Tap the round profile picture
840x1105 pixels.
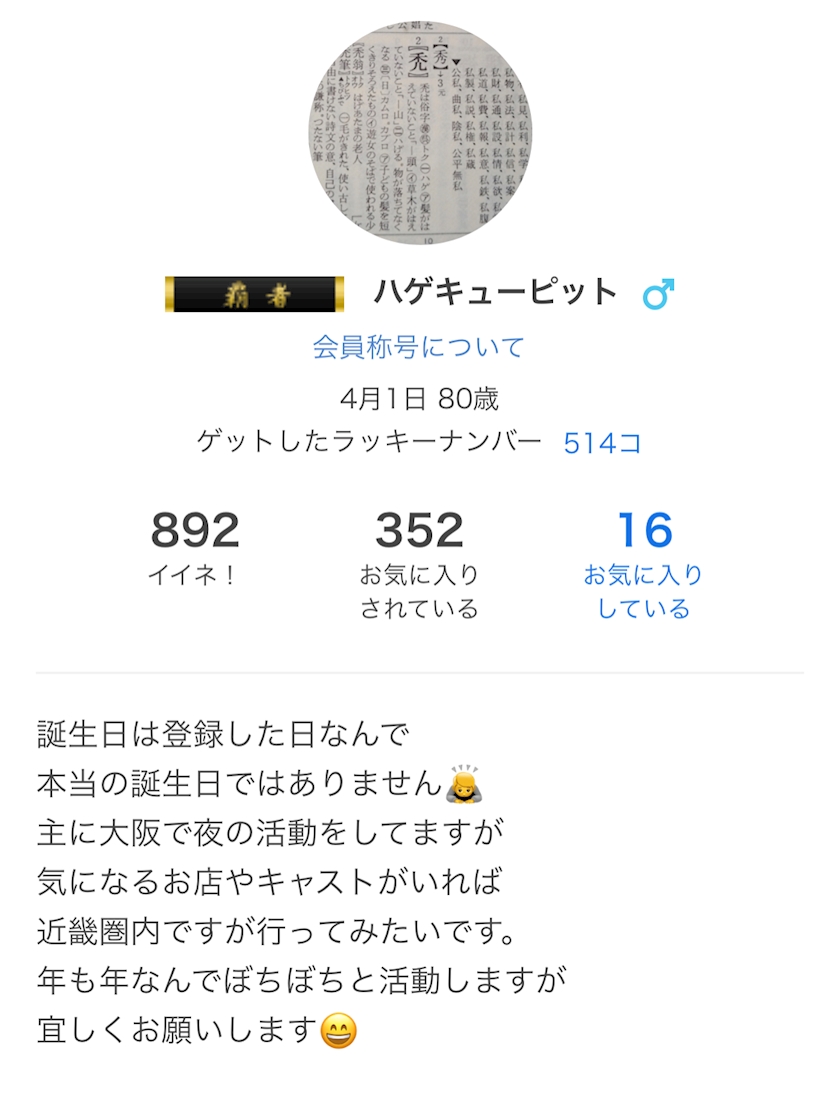[421, 132]
